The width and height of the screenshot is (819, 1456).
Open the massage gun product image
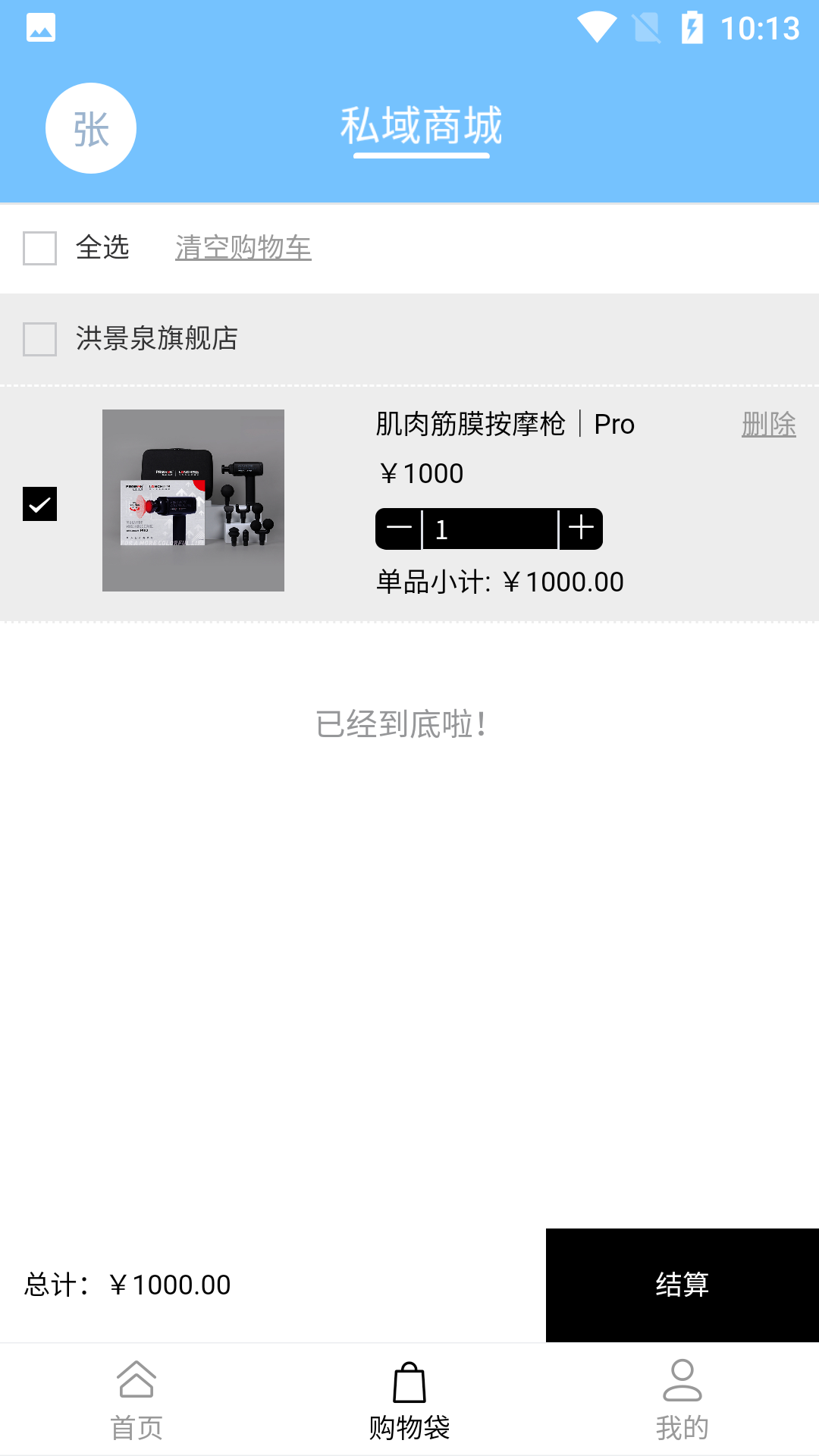(x=193, y=500)
